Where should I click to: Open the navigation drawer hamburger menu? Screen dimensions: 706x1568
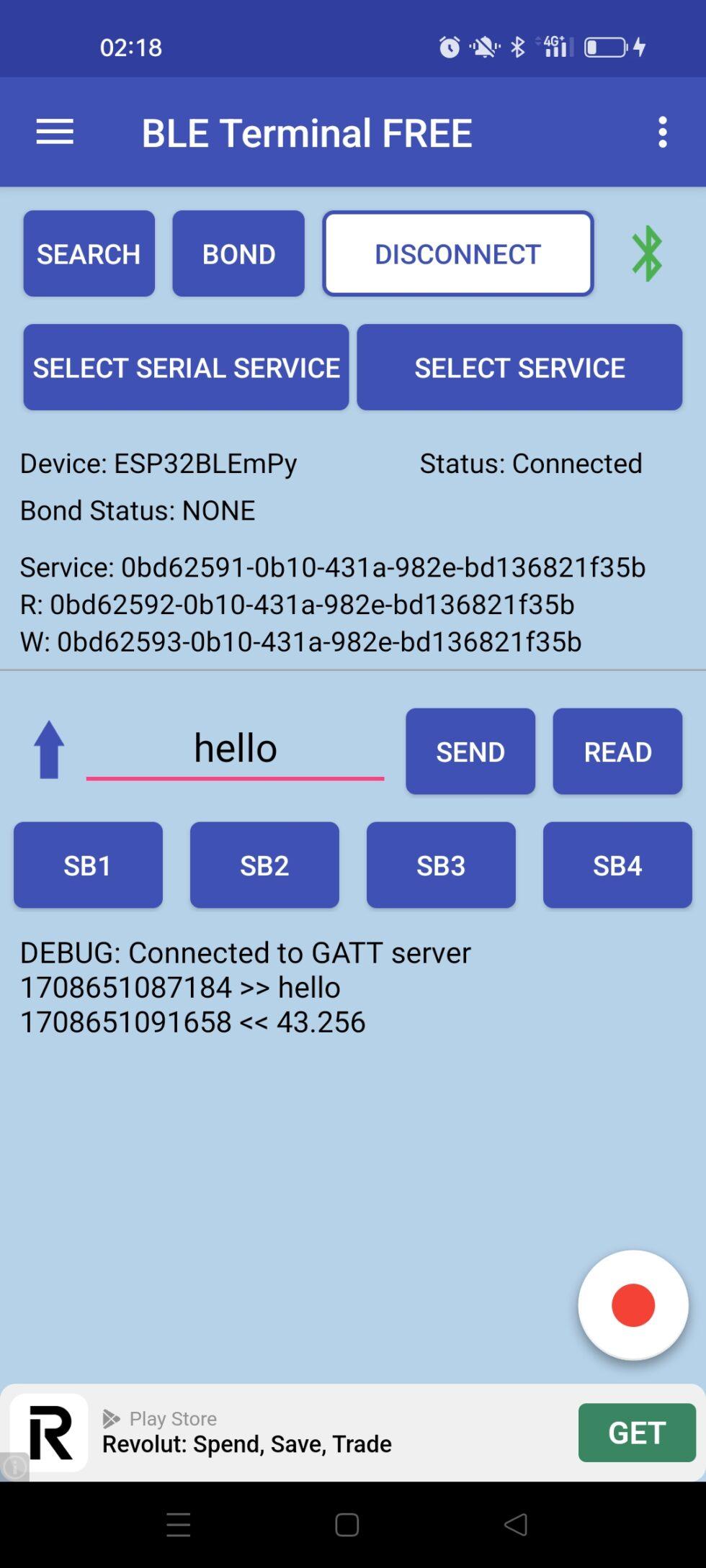click(54, 132)
